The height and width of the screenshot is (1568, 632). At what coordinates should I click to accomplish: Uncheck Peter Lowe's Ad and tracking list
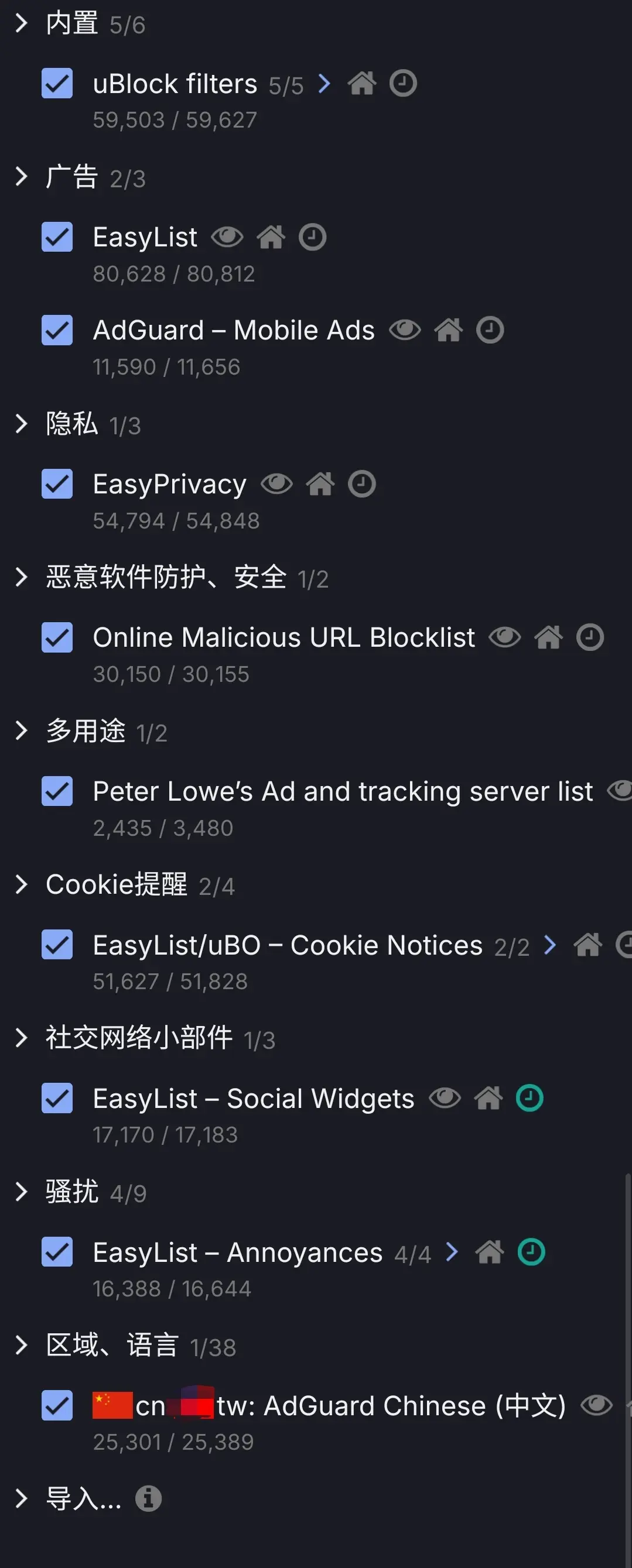tap(57, 791)
